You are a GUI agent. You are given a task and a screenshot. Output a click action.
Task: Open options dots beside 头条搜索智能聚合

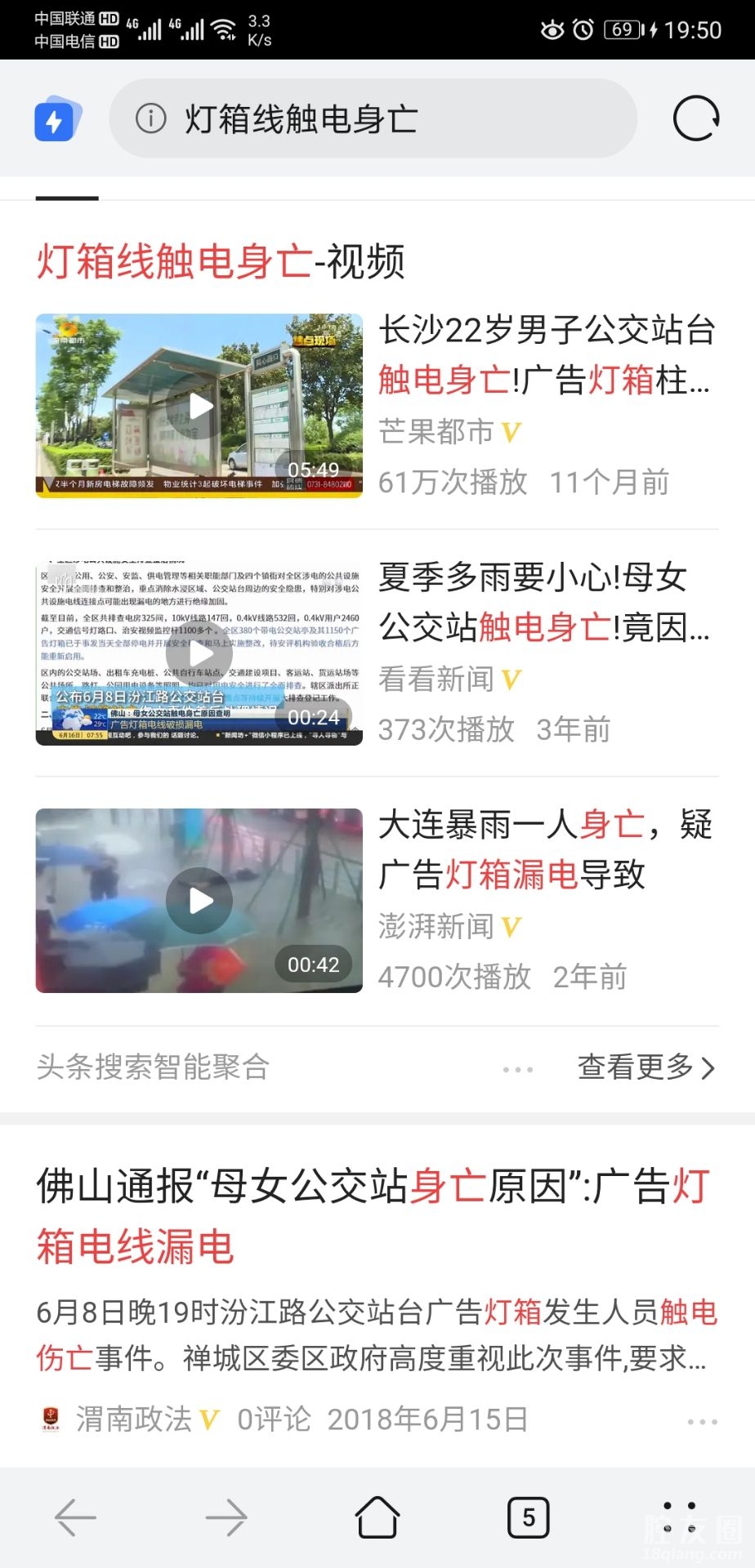(x=518, y=1068)
